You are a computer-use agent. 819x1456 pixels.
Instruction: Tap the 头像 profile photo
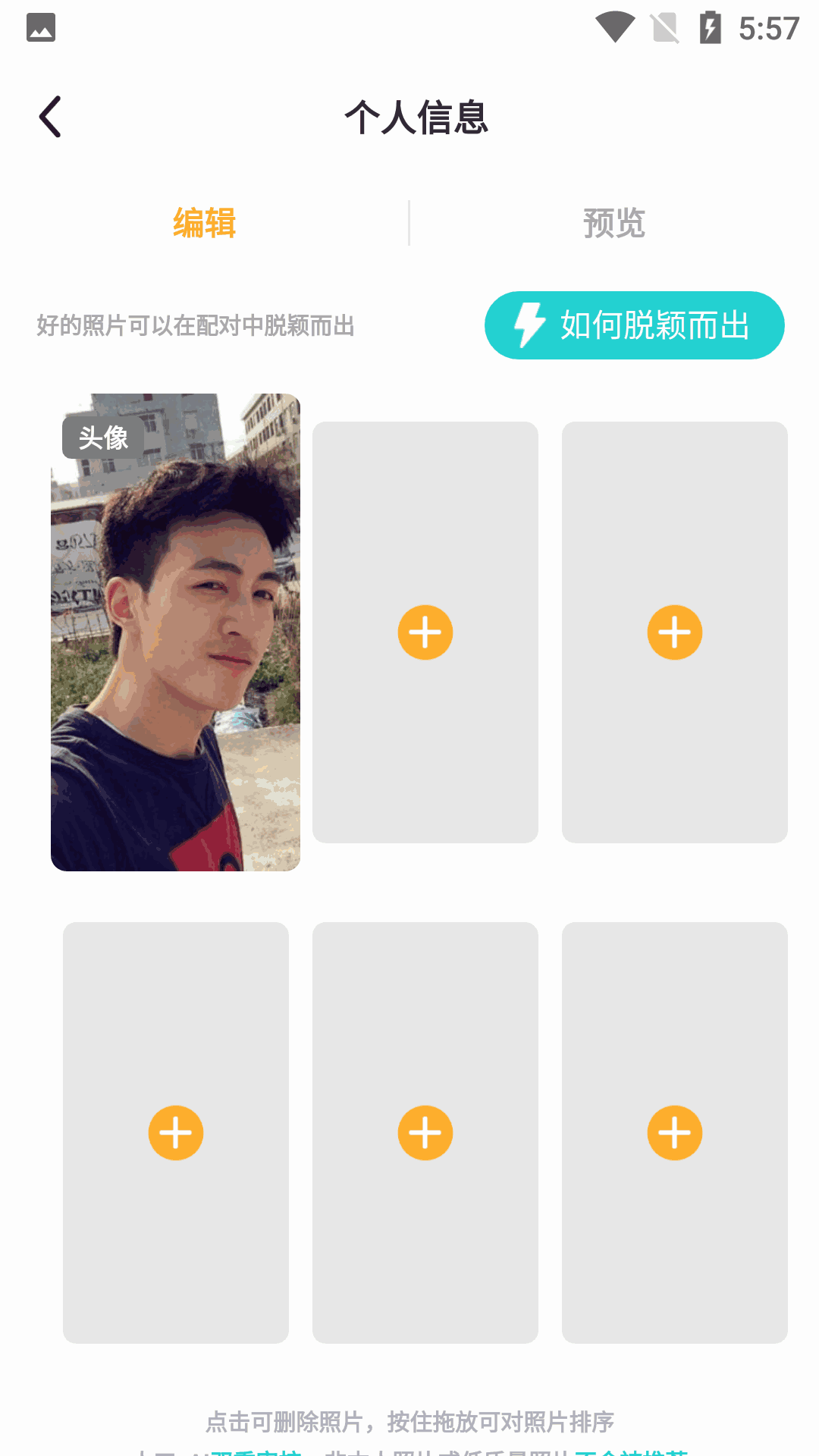coord(175,632)
